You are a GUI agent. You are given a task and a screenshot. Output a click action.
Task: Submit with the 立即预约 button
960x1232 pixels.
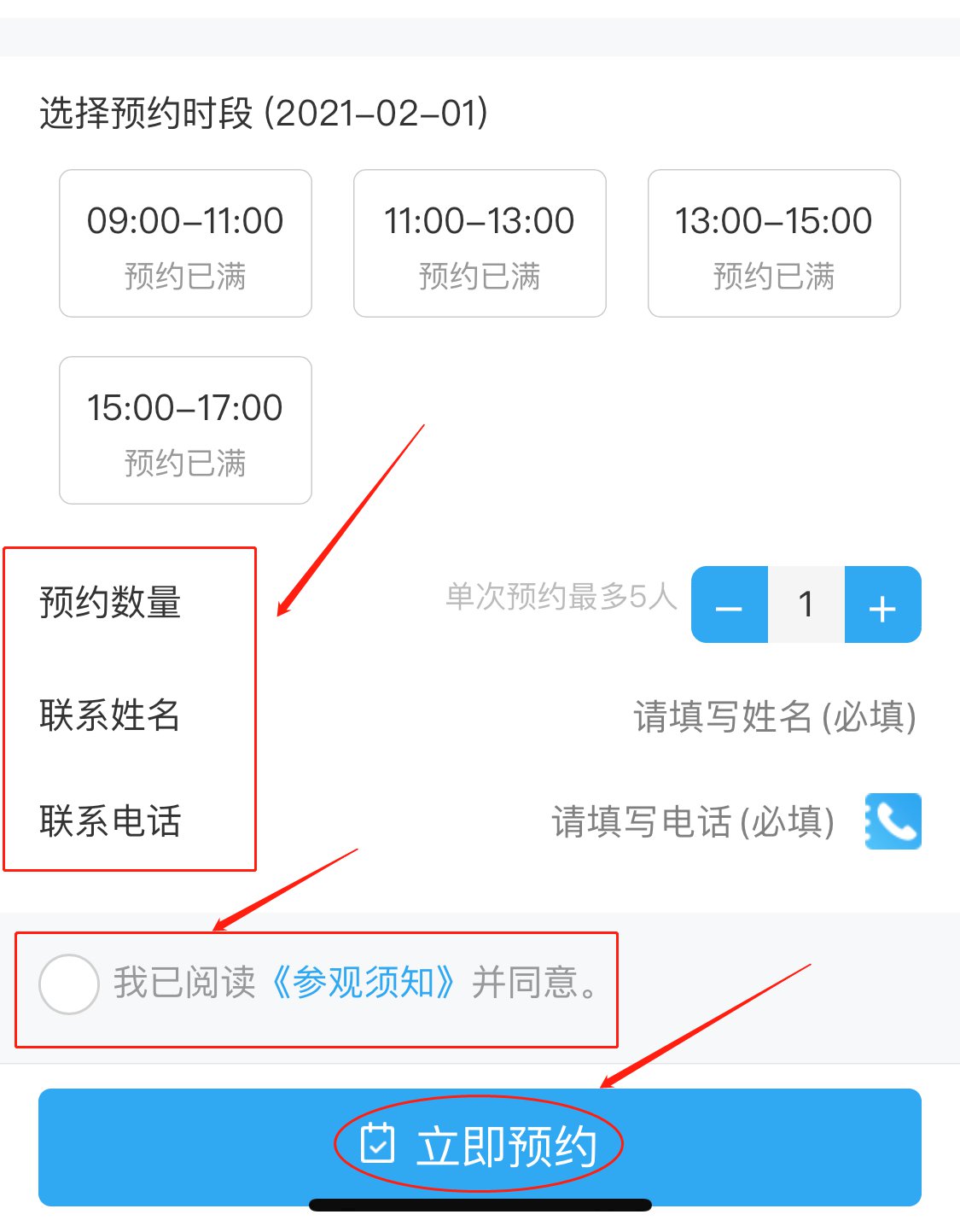click(480, 1146)
